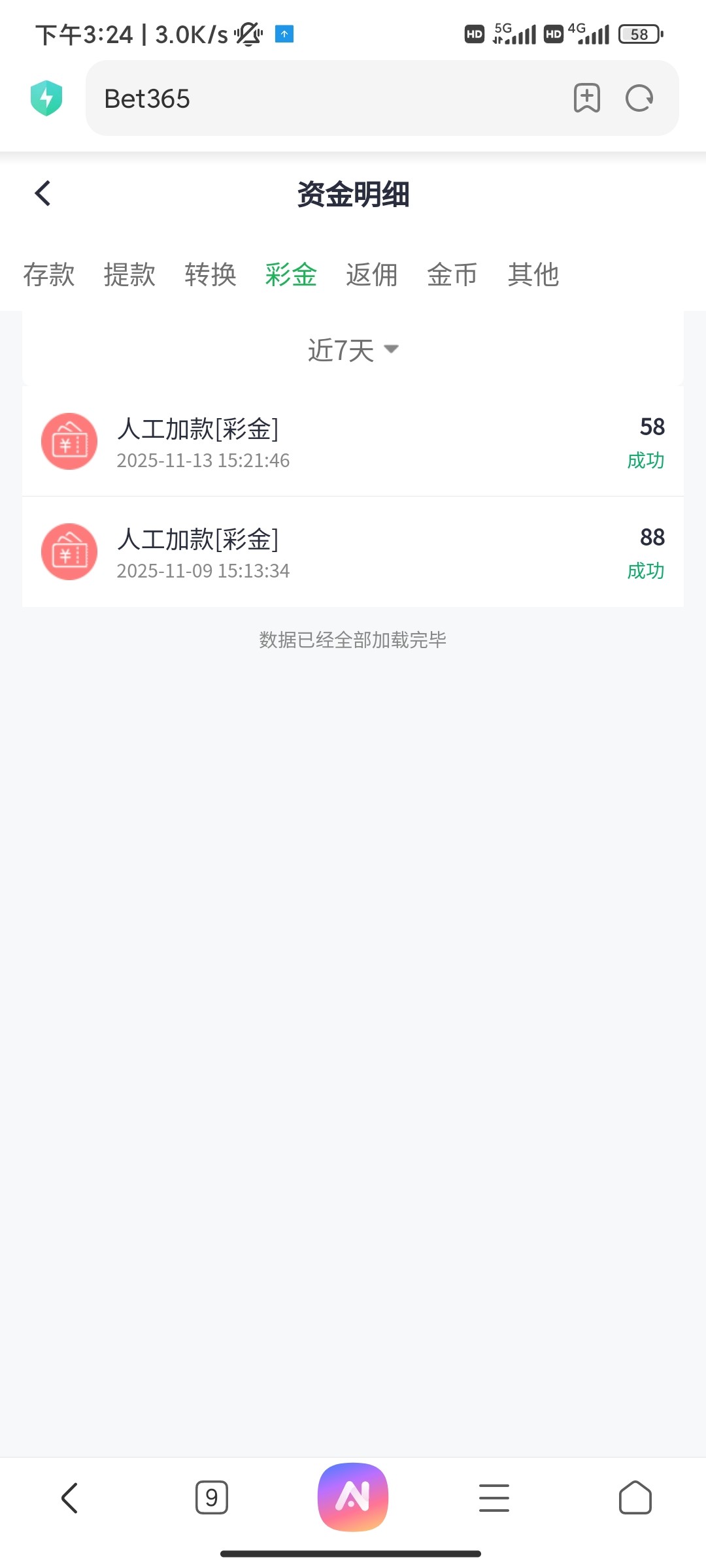Click the red wallet icon on first record
This screenshot has width=706, height=1568.
(x=69, y=441)
